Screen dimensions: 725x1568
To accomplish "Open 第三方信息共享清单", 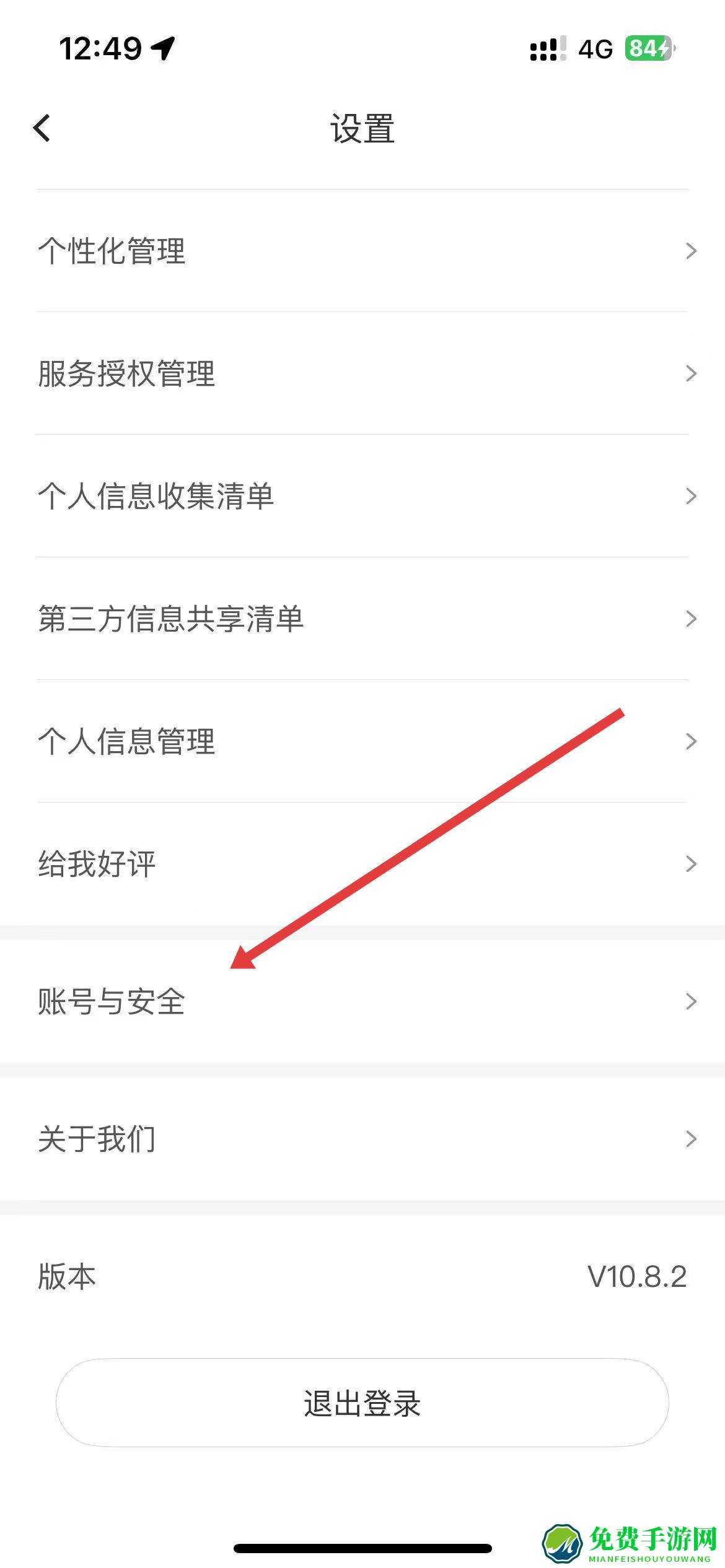I will tap(362, 619).
